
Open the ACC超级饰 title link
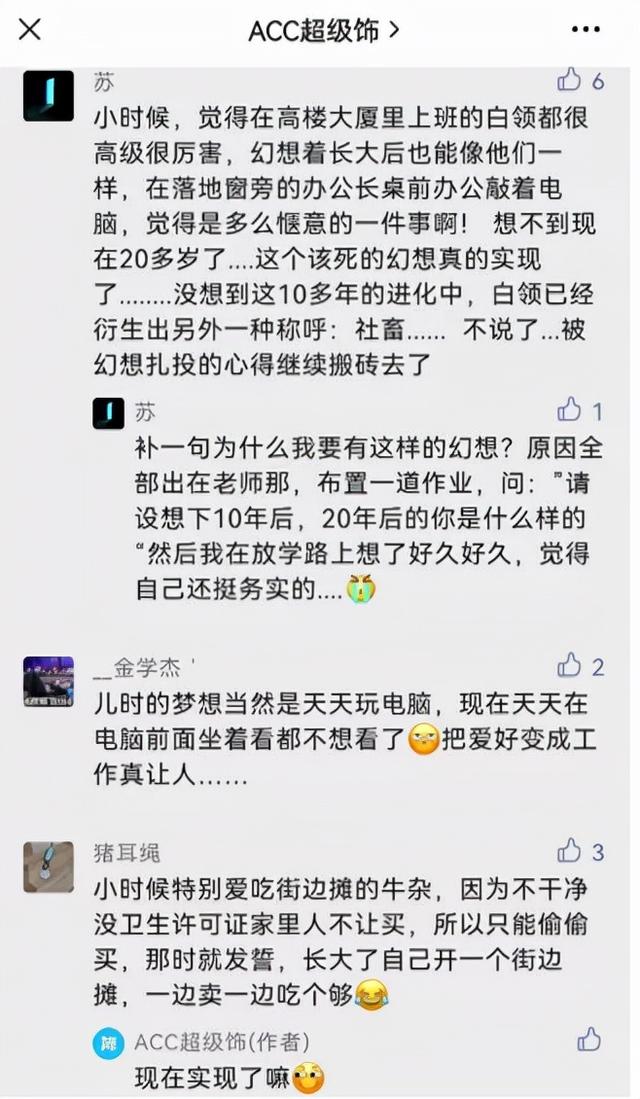(x=324, y=30)
